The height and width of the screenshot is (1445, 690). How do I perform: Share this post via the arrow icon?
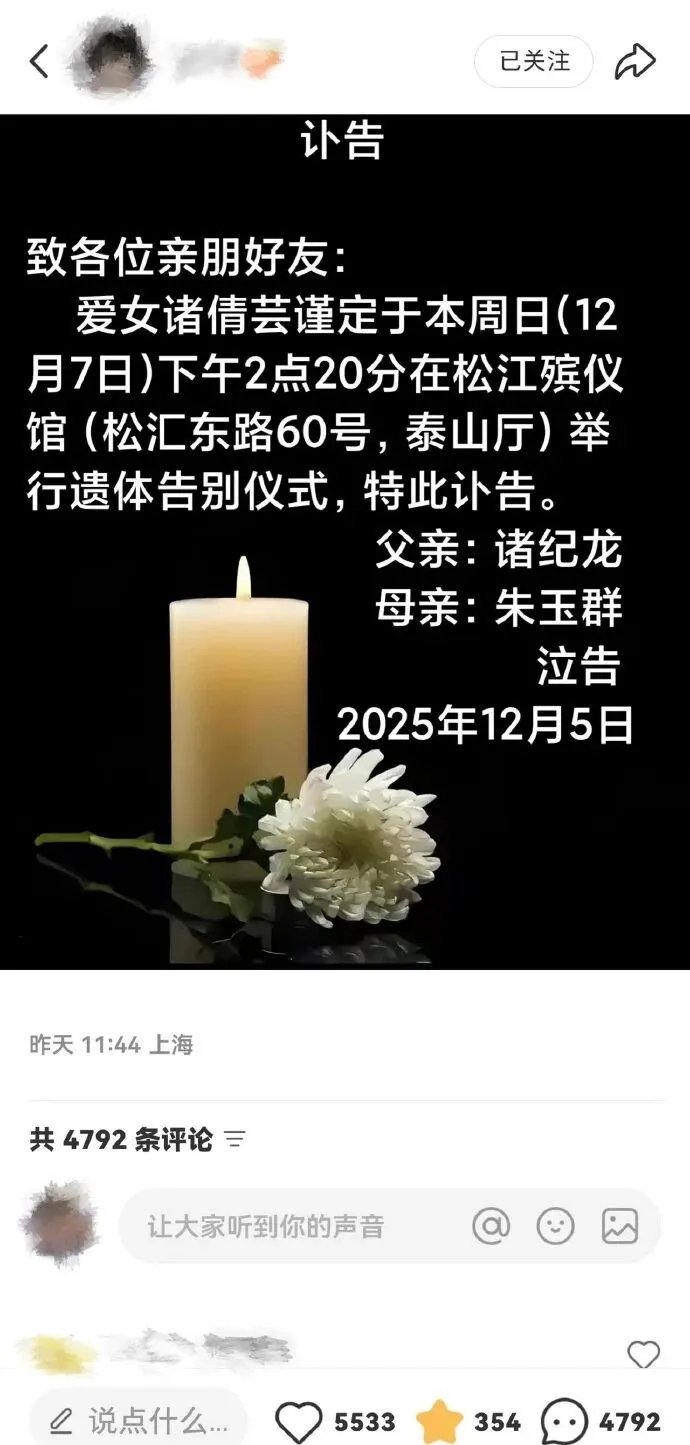pos(635,62)
